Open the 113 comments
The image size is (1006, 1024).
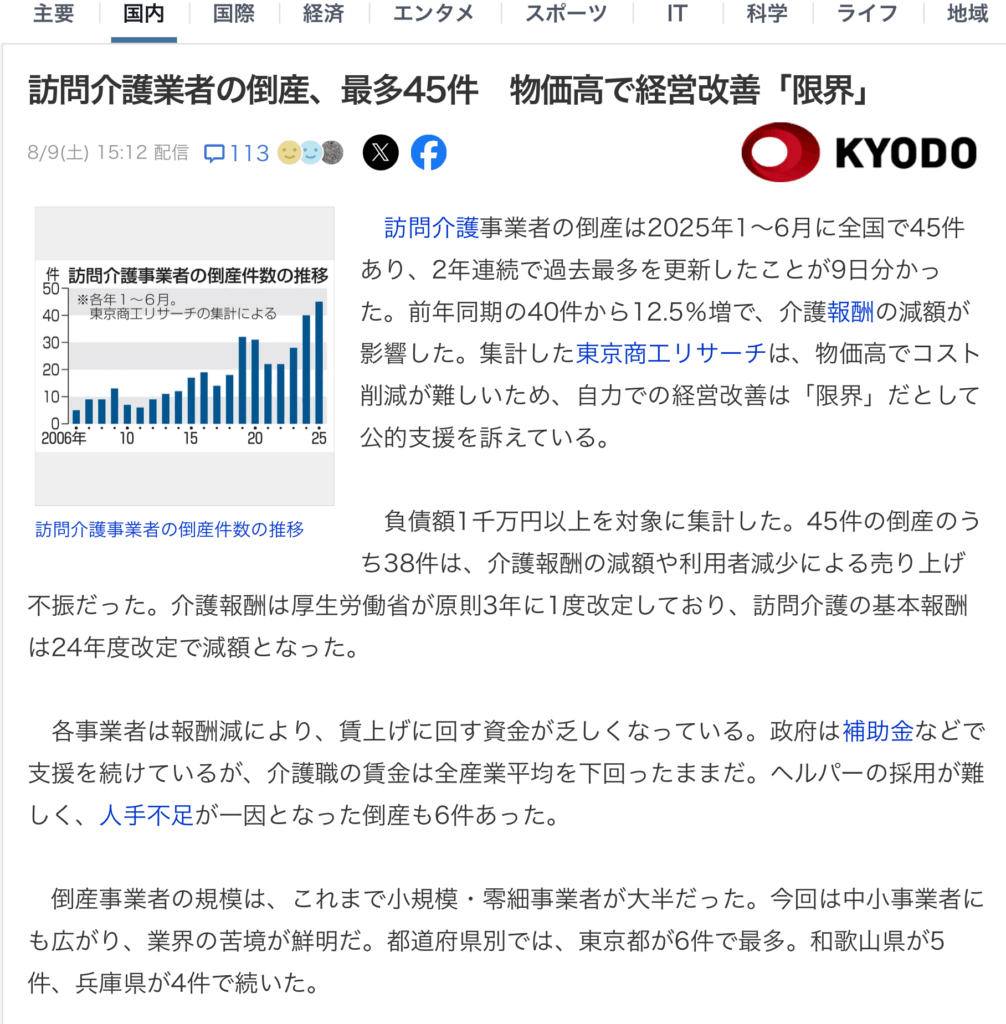coord(237,153)
